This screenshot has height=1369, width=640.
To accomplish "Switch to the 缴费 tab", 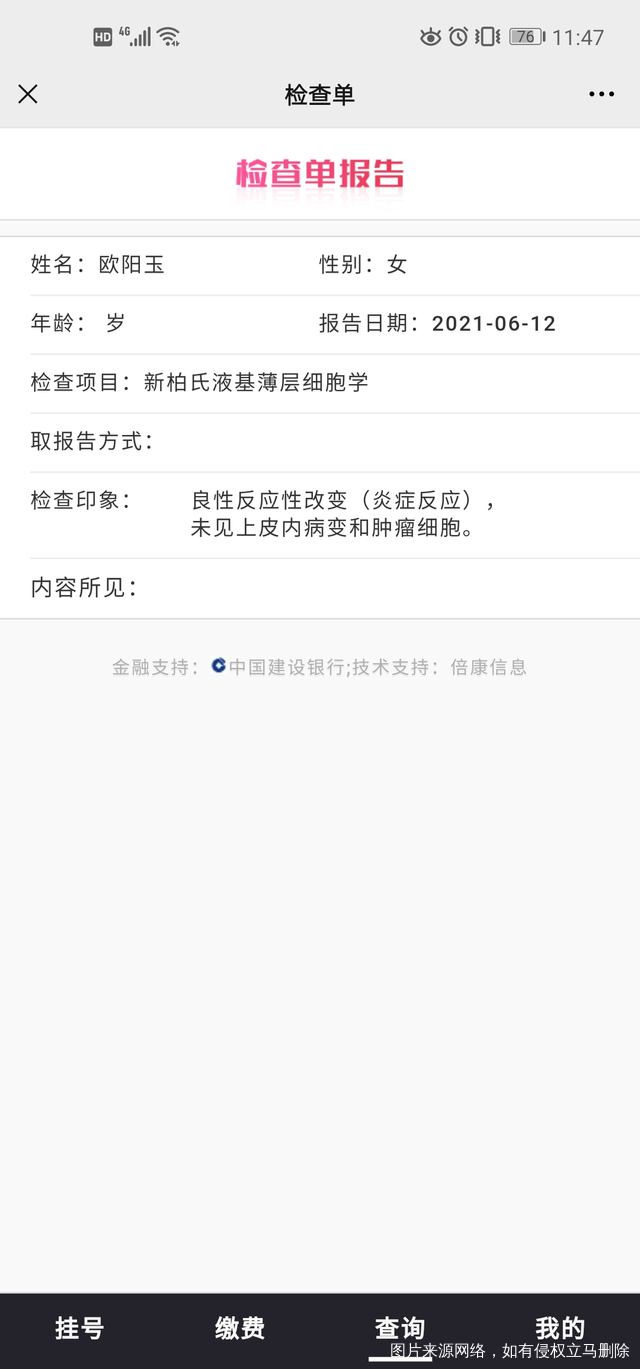I will point(240,1327).
